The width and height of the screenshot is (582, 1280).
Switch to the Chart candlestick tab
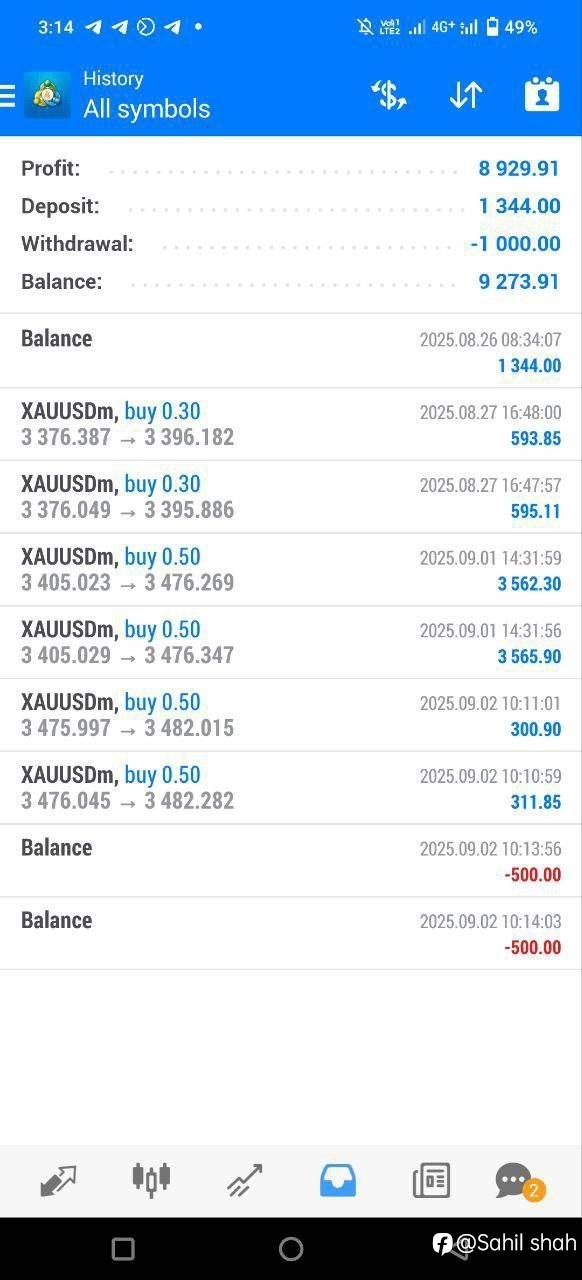coord(151,1180)
